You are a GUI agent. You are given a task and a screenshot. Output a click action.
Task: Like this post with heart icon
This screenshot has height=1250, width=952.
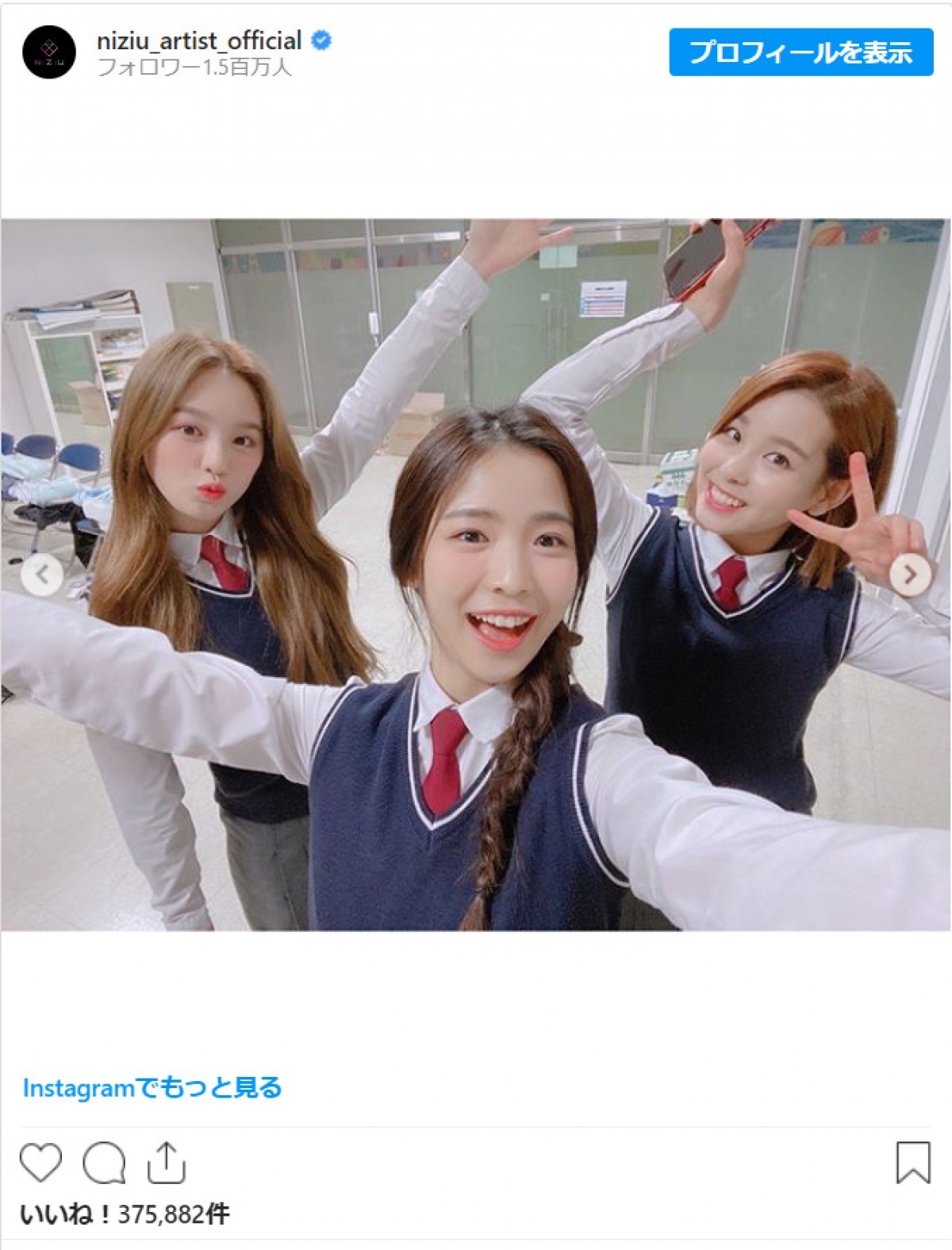pos(40,1163)
